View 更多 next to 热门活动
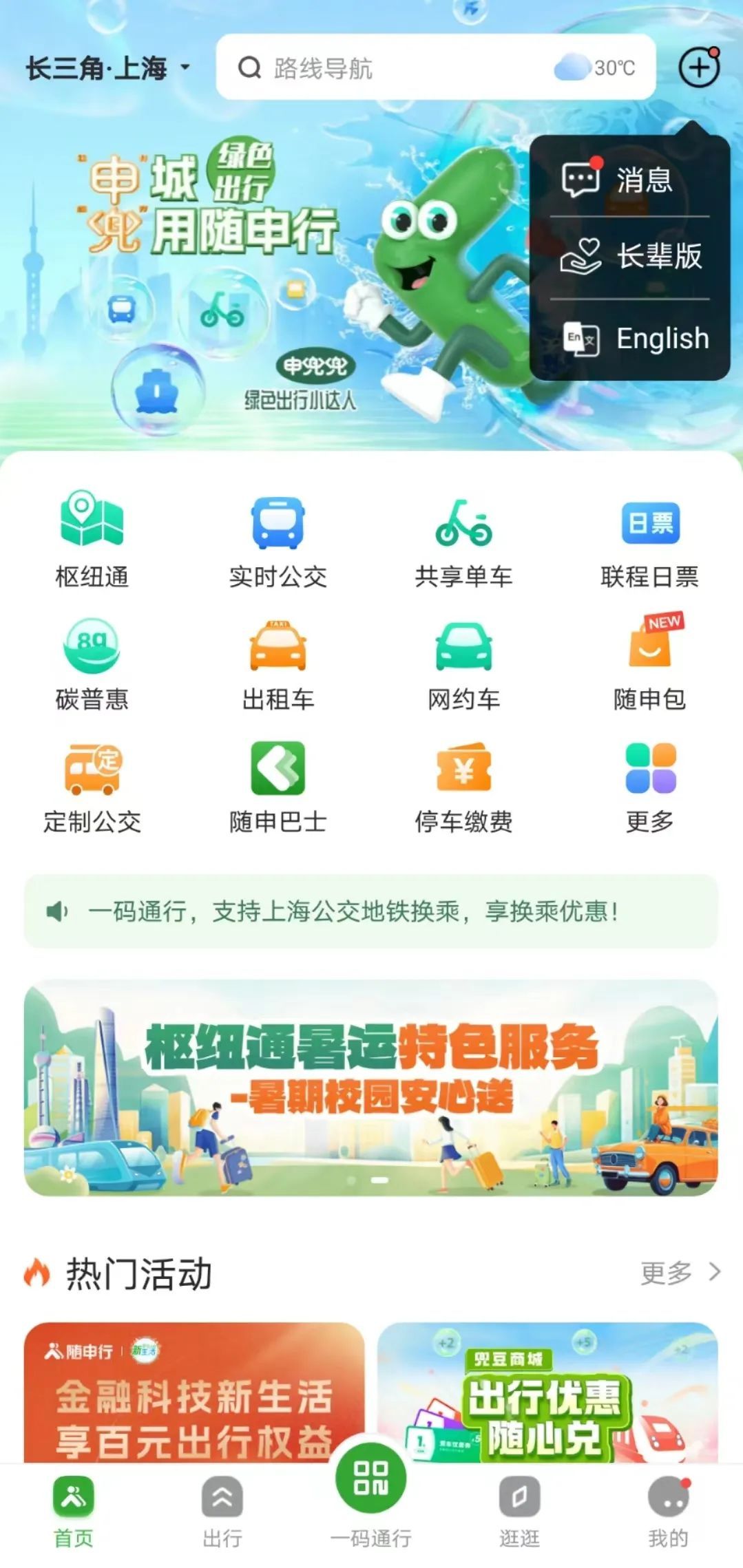This screenshot has width=743, height=1568. tap(679, 1273)
